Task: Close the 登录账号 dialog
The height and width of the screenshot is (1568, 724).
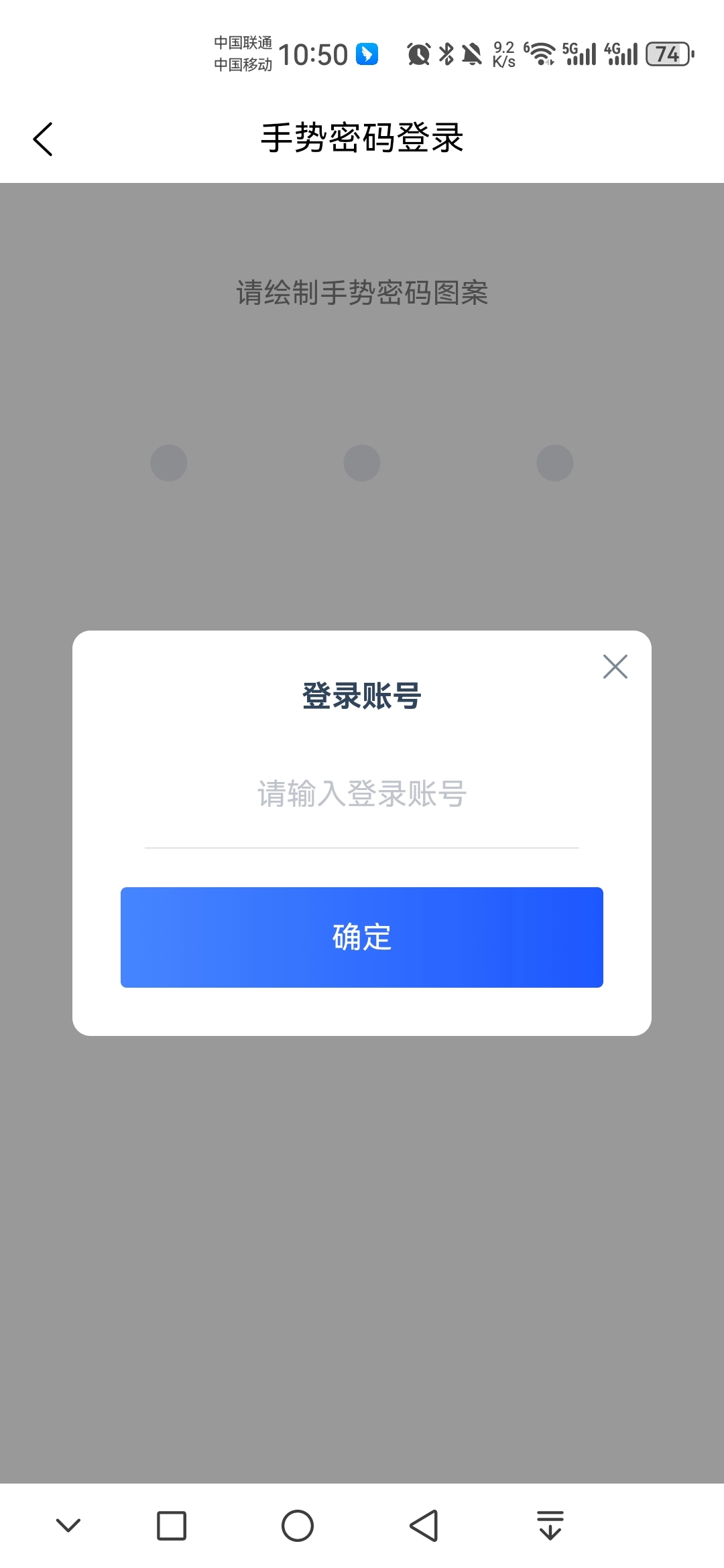Action: pyautogui.click(x=614, y=667)
